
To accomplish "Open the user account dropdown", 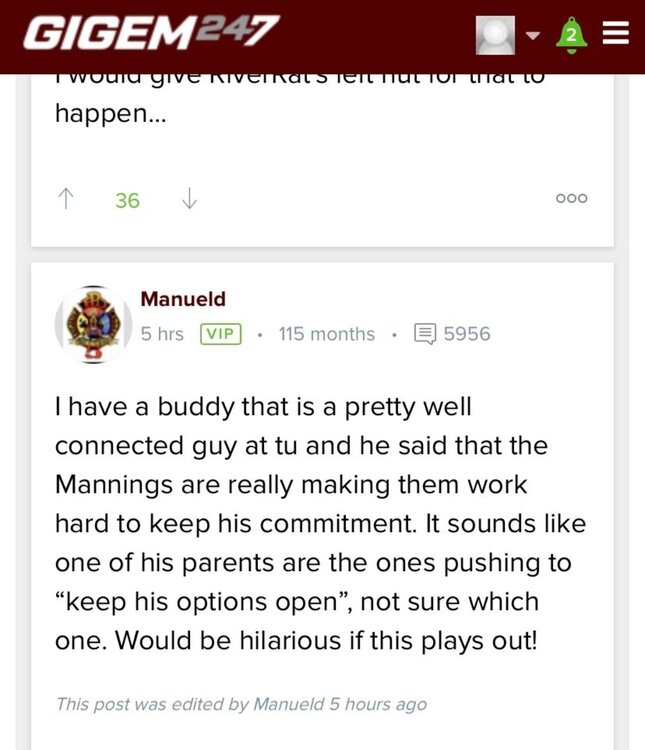I will point(509,35).
